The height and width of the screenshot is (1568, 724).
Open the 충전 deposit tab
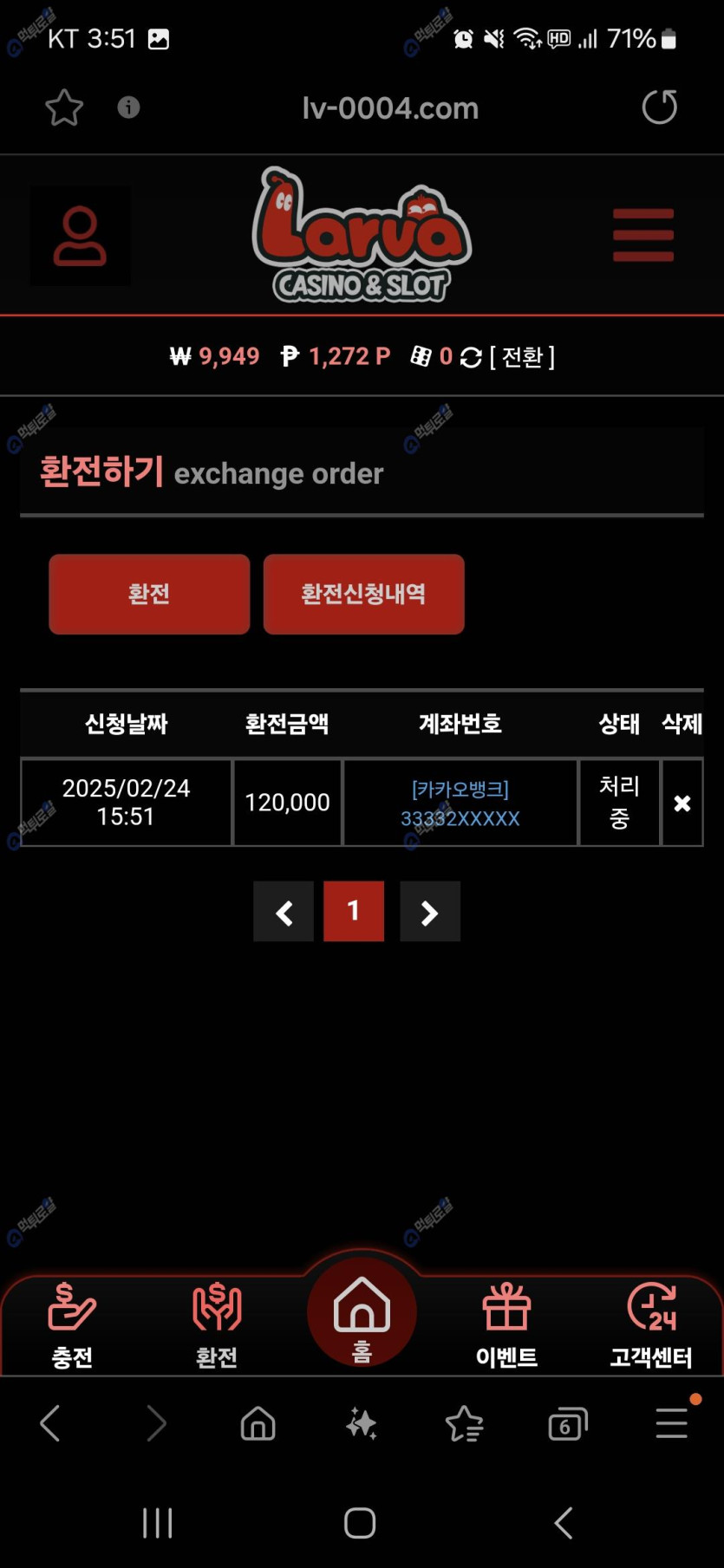[x=72, y=1324]
